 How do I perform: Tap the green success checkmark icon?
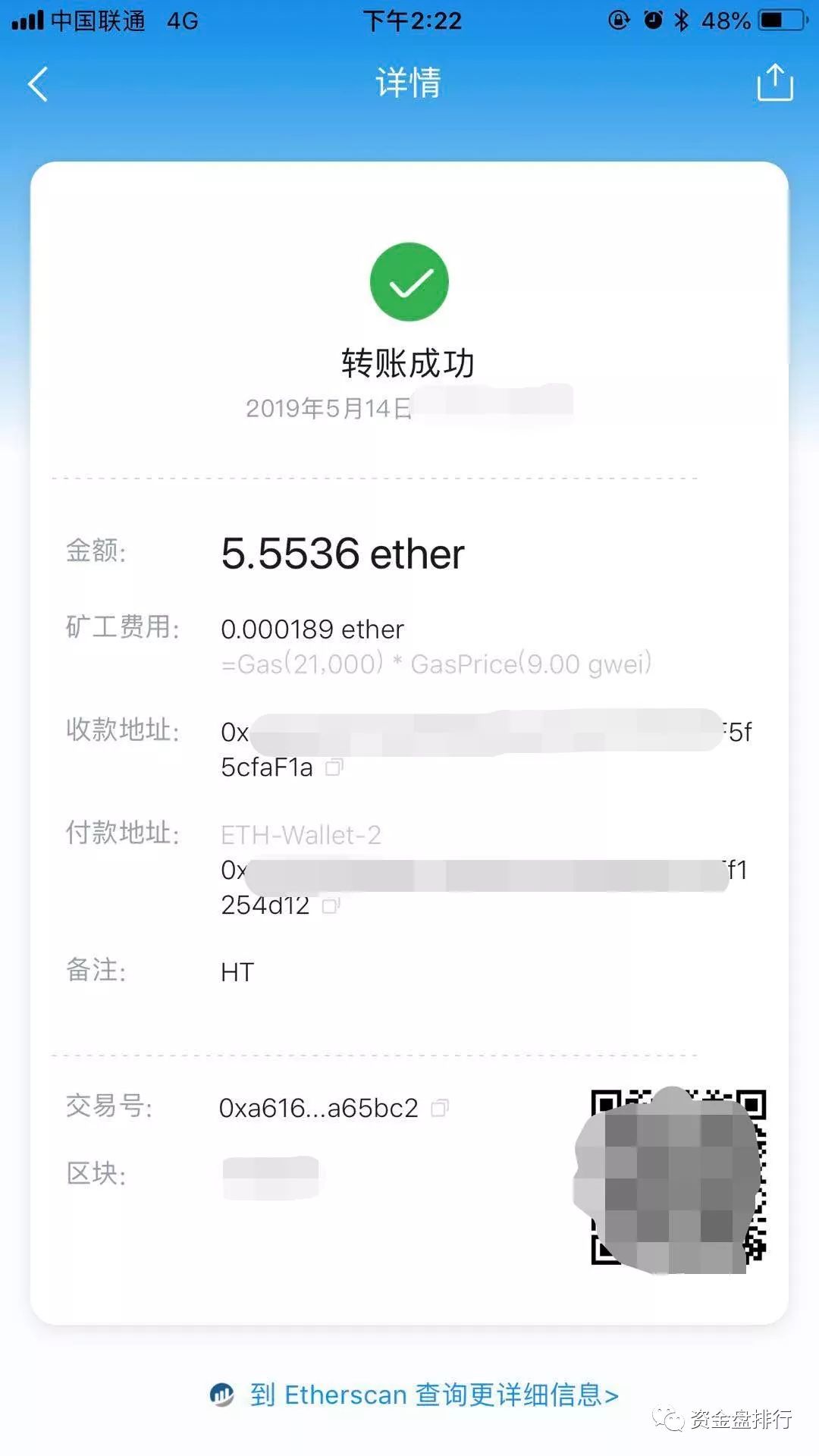point(409,281)
